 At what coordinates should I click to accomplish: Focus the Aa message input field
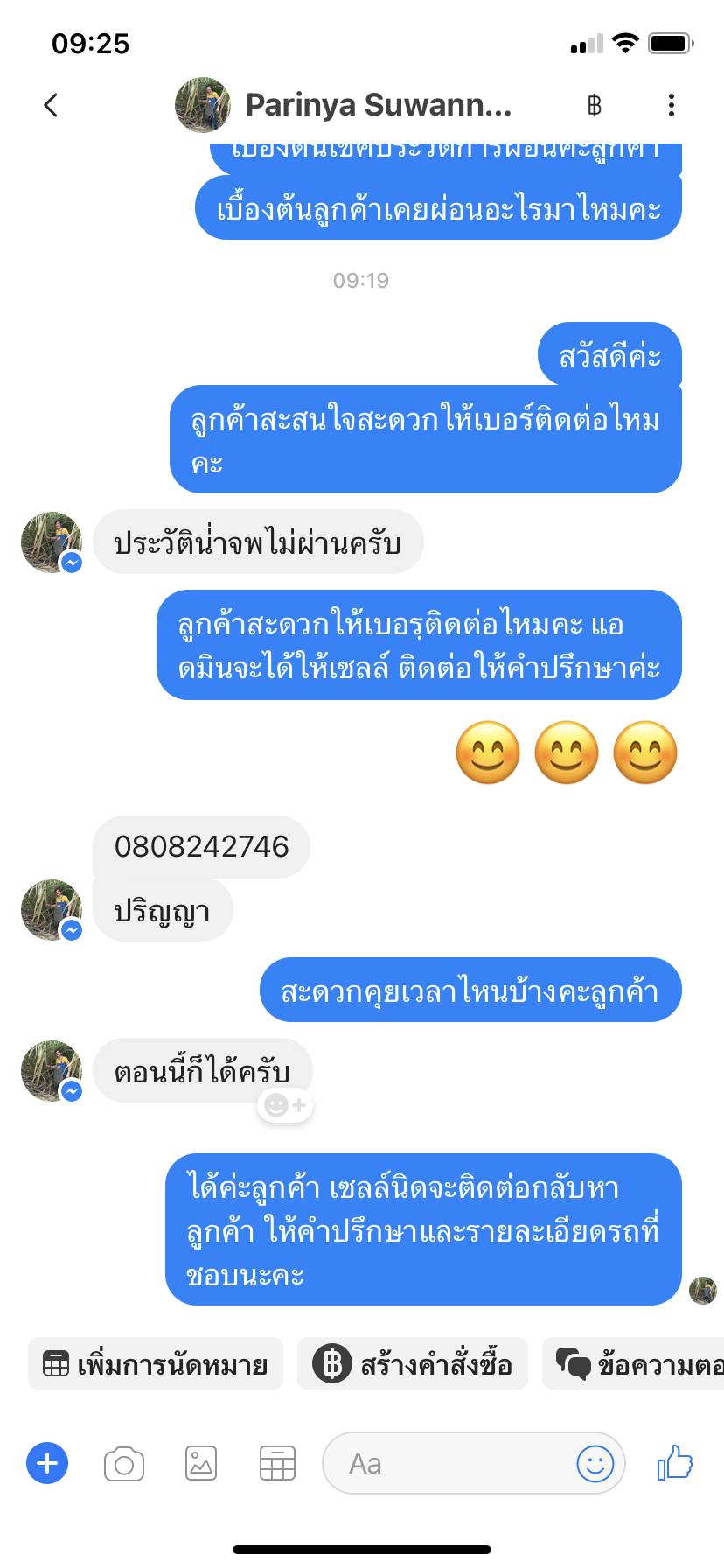coord(446,1463)
